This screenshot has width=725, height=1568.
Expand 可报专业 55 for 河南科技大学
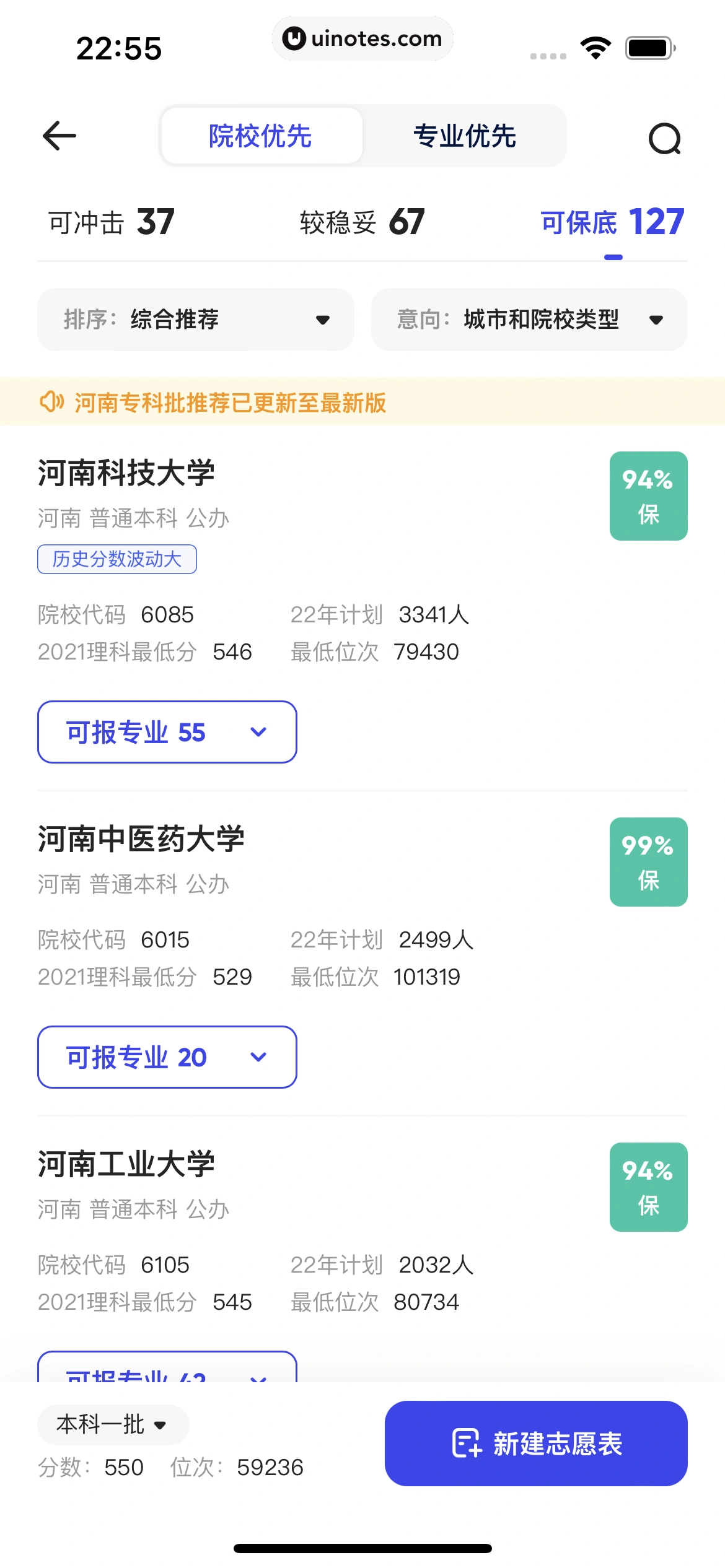click(166, 732)
